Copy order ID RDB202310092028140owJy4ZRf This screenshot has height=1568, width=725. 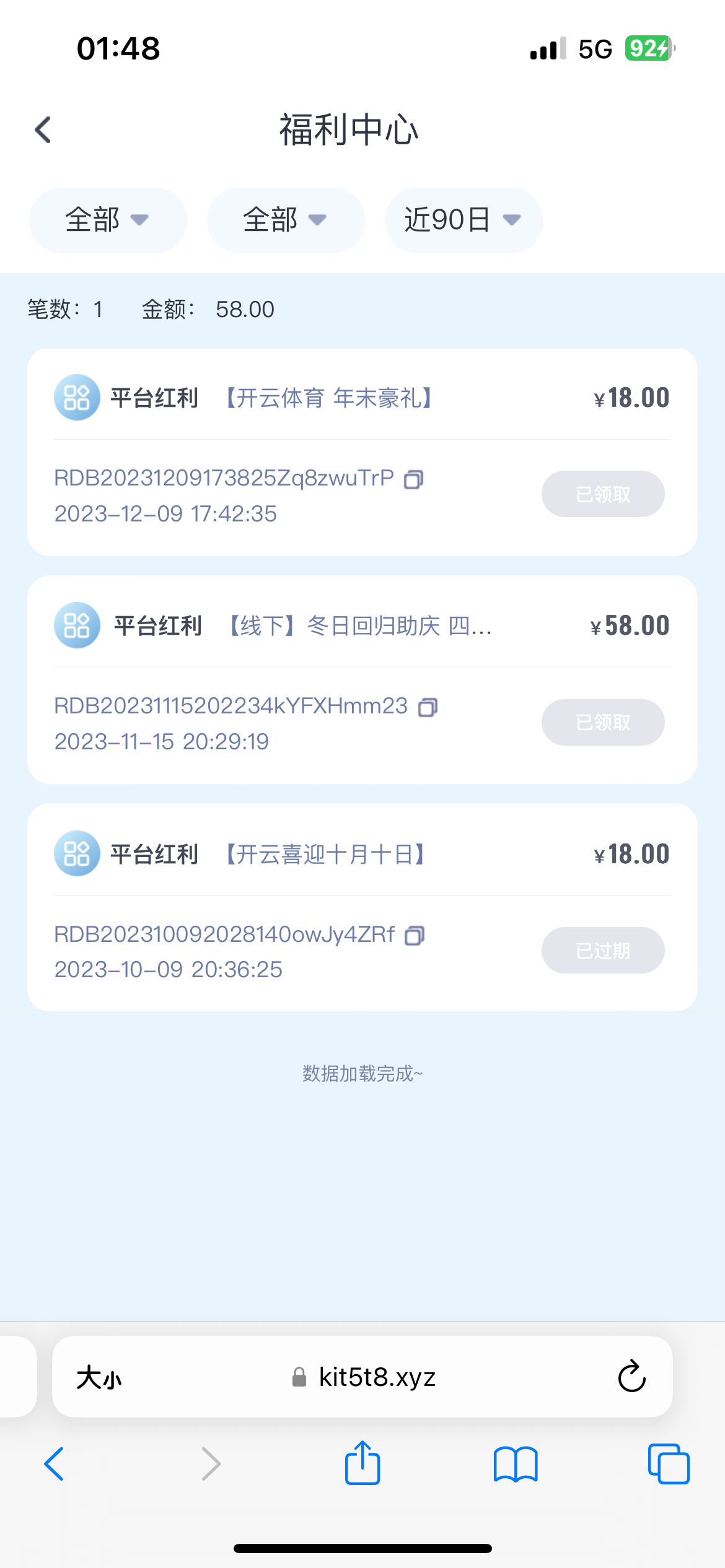415,935
